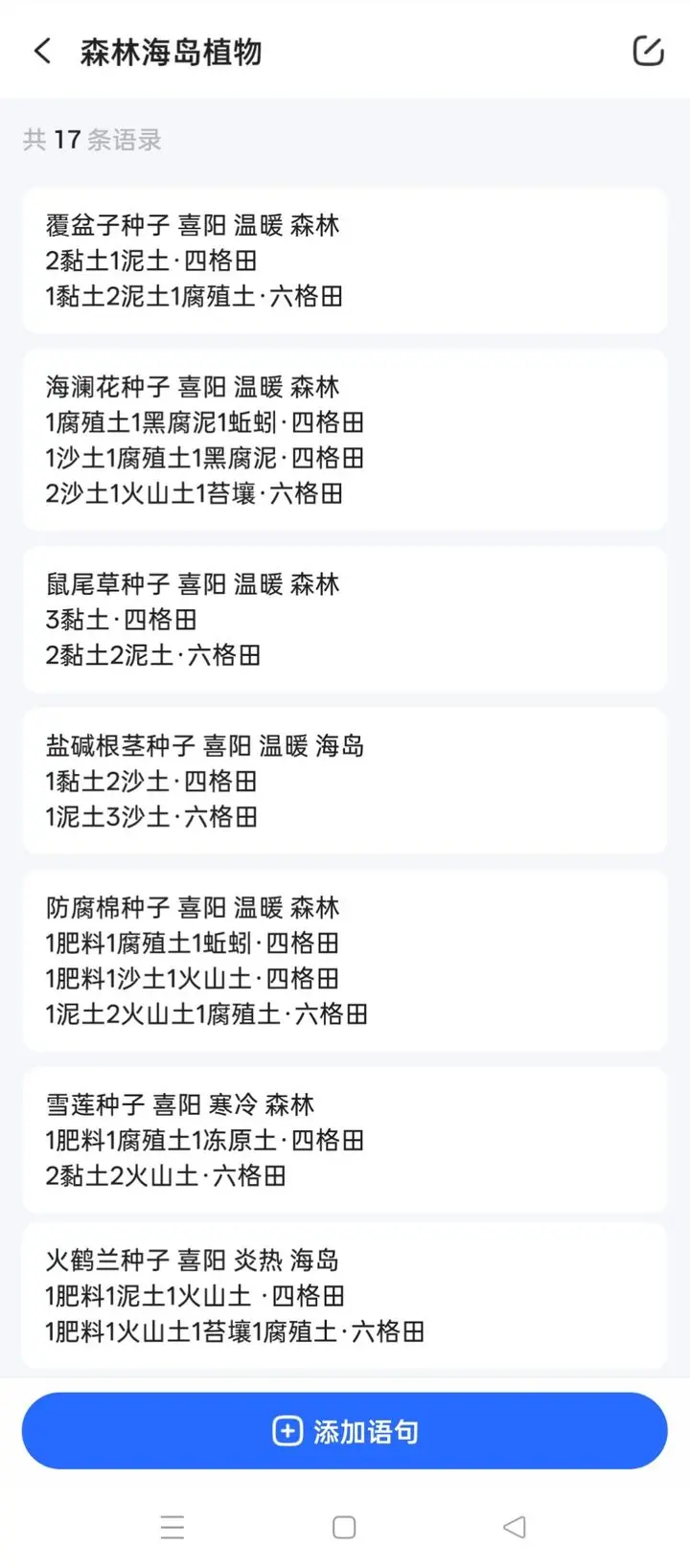Open the edit icon in top bar
This screenshot has height=1568, width=690.
[648, 51]
